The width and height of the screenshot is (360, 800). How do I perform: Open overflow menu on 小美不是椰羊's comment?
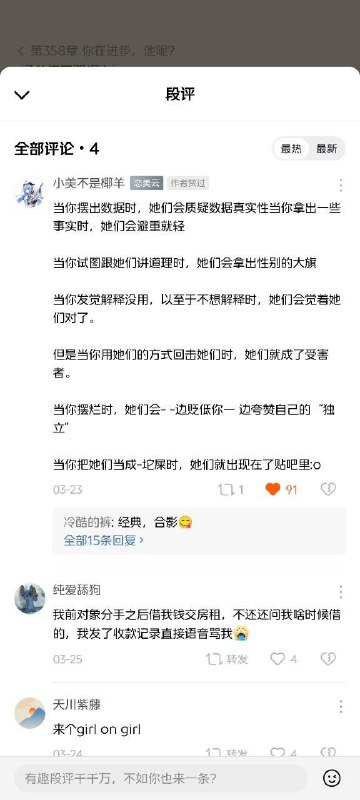(340, 184)
